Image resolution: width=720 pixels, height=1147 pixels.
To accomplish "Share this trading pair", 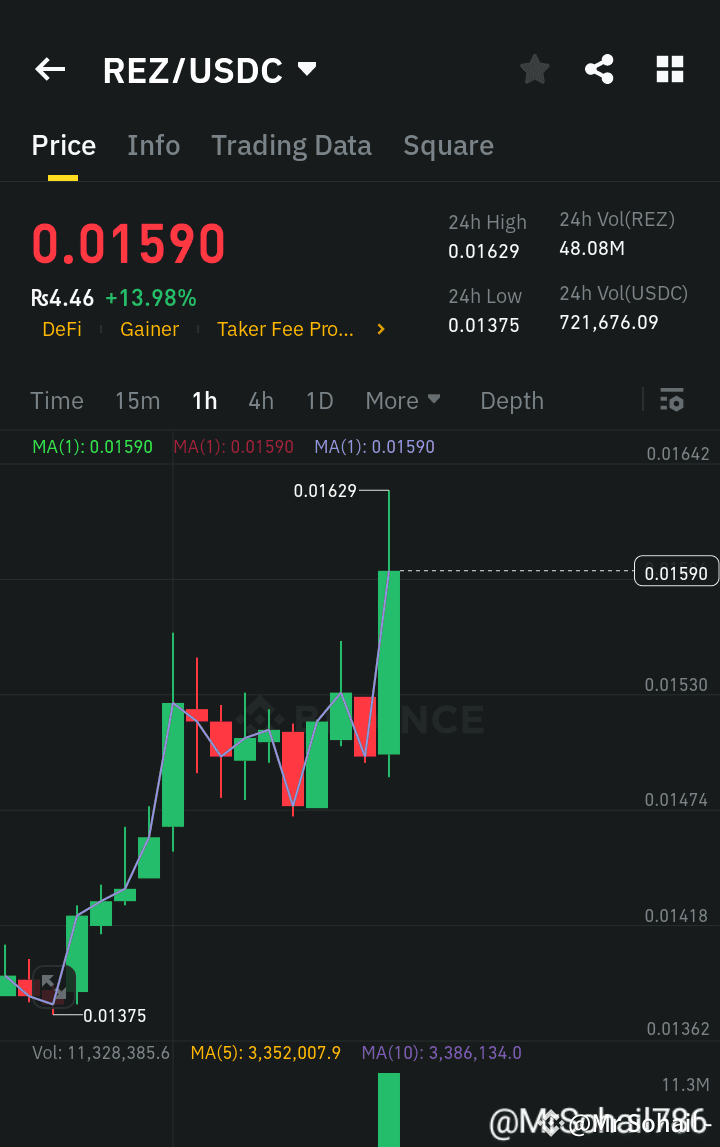I will coord(599,70).
